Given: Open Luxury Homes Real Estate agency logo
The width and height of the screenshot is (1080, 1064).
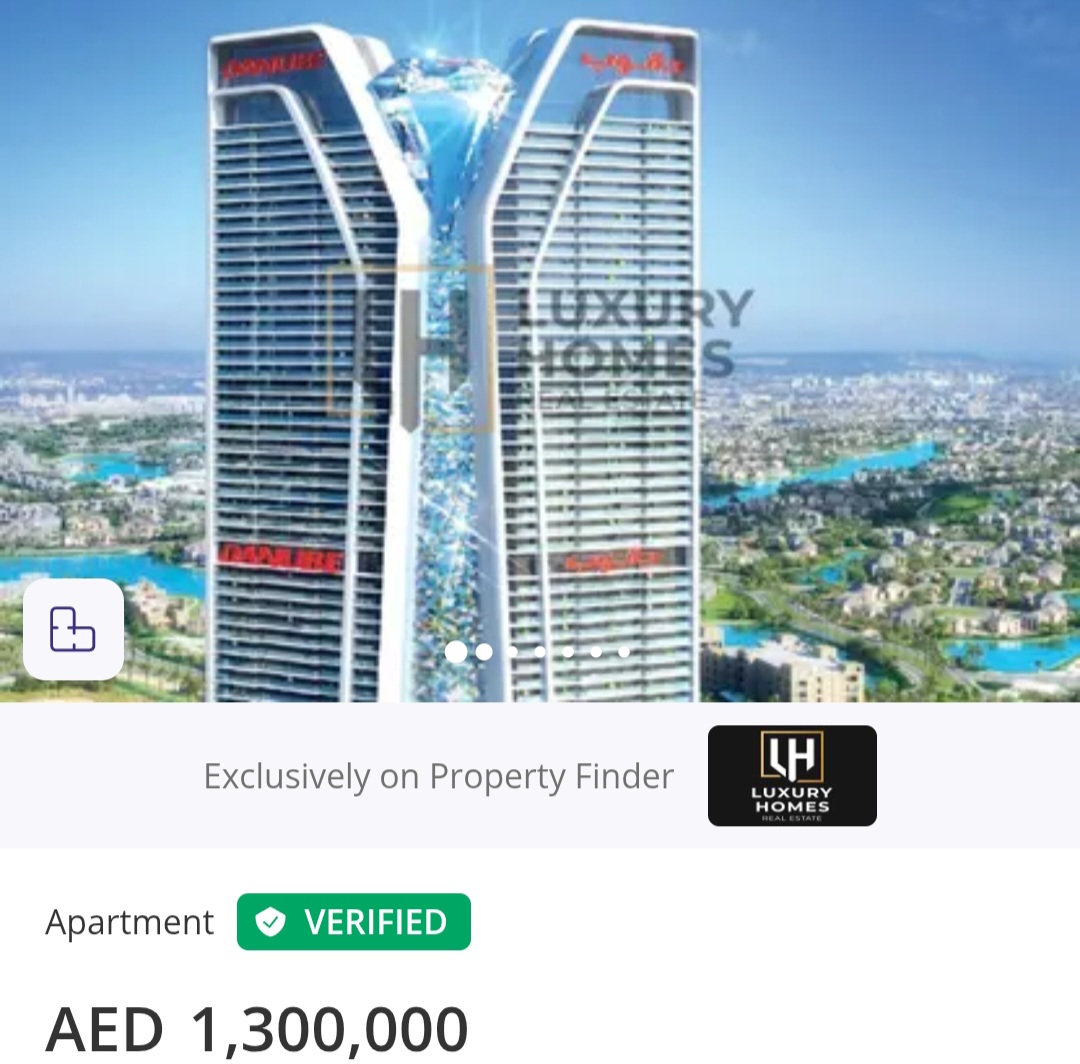Looking at the screenshot, I should (x=792, y=776).
